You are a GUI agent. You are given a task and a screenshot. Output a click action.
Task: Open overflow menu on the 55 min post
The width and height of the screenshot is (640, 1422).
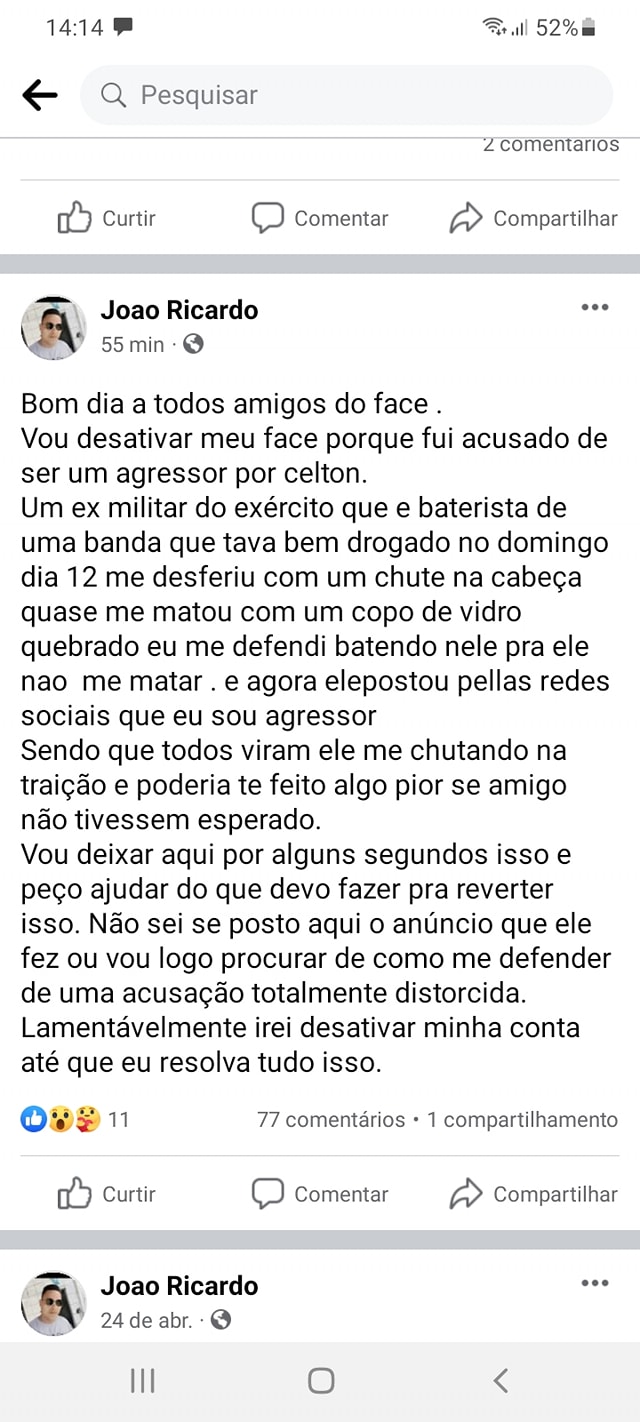point(595,307)
